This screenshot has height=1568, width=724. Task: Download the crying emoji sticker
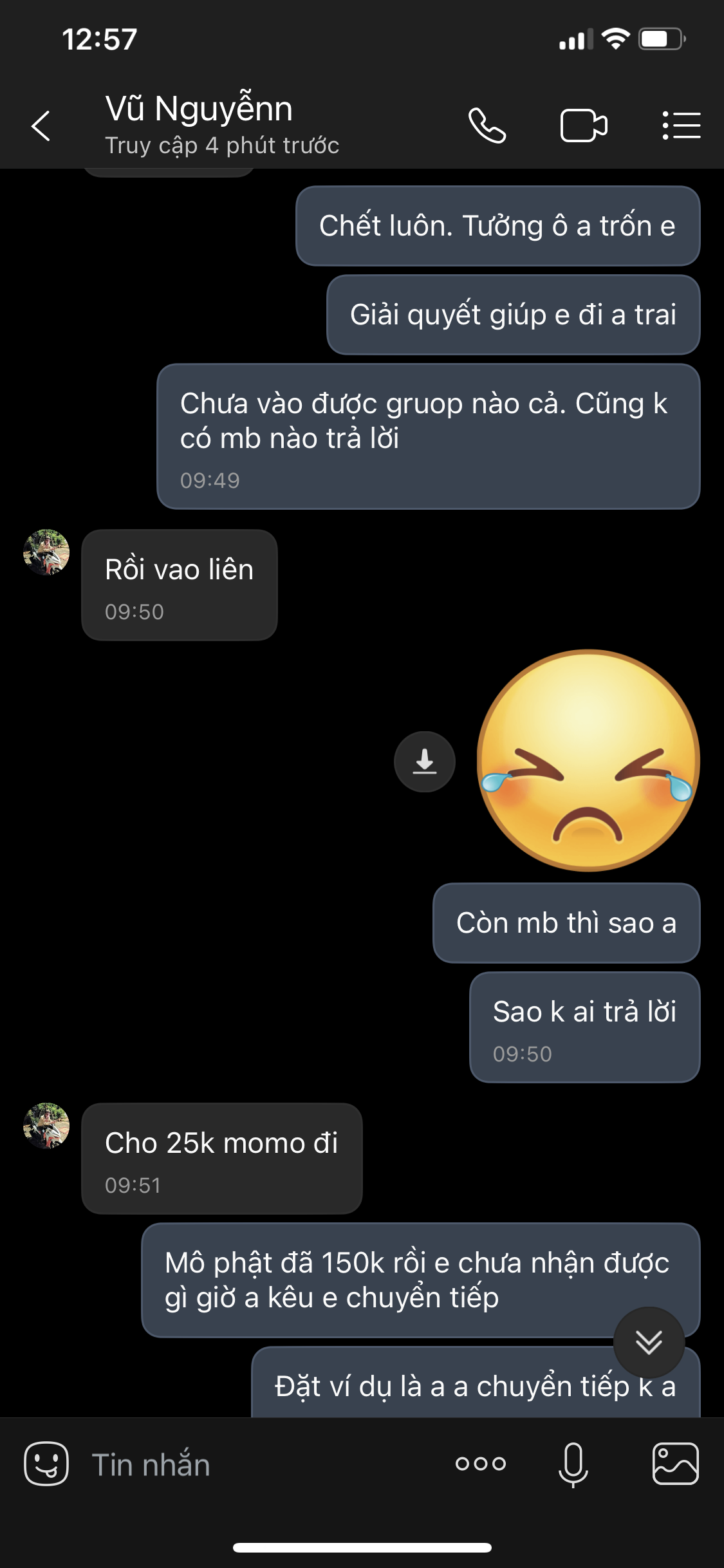[x=425, y=761]
